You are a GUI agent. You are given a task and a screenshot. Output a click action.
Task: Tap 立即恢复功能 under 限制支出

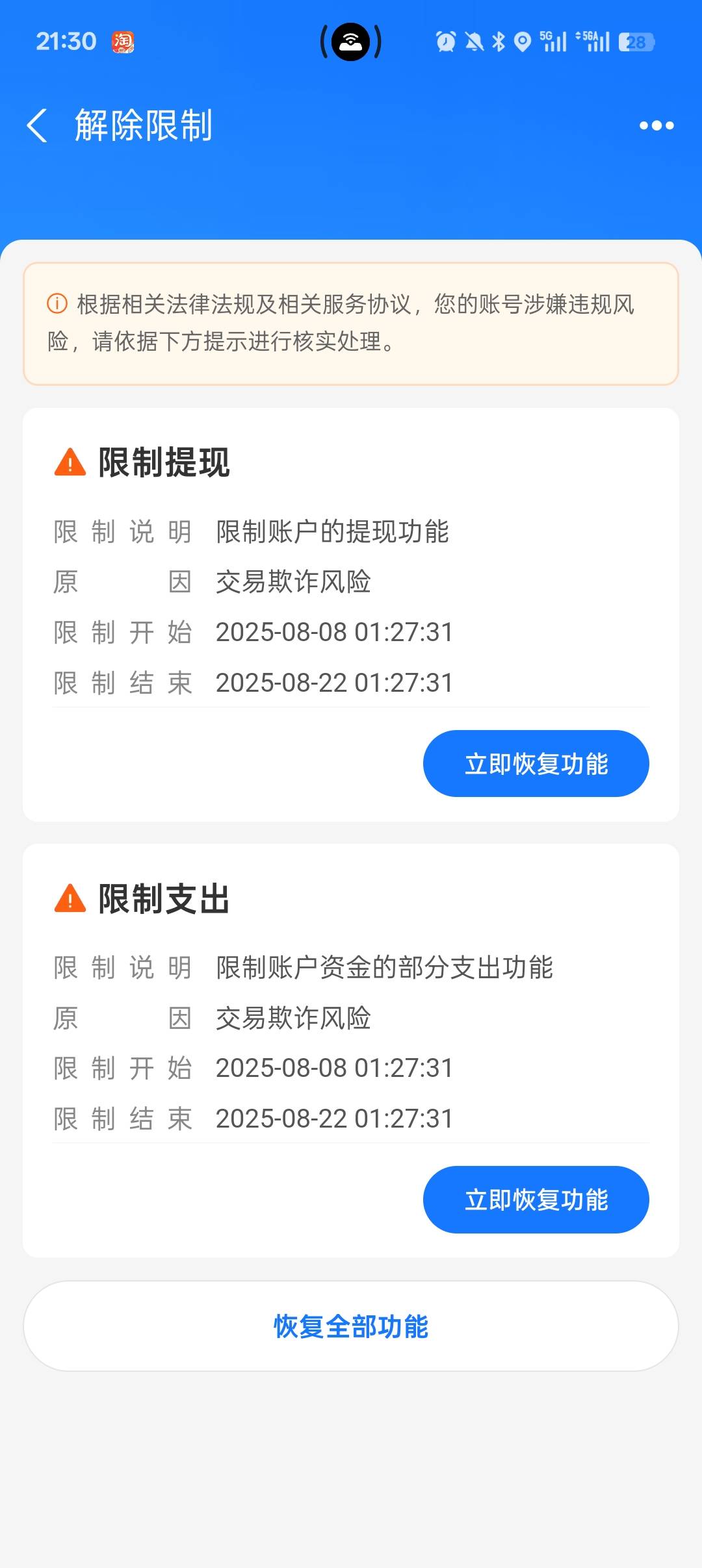[x=536, y=1200]
